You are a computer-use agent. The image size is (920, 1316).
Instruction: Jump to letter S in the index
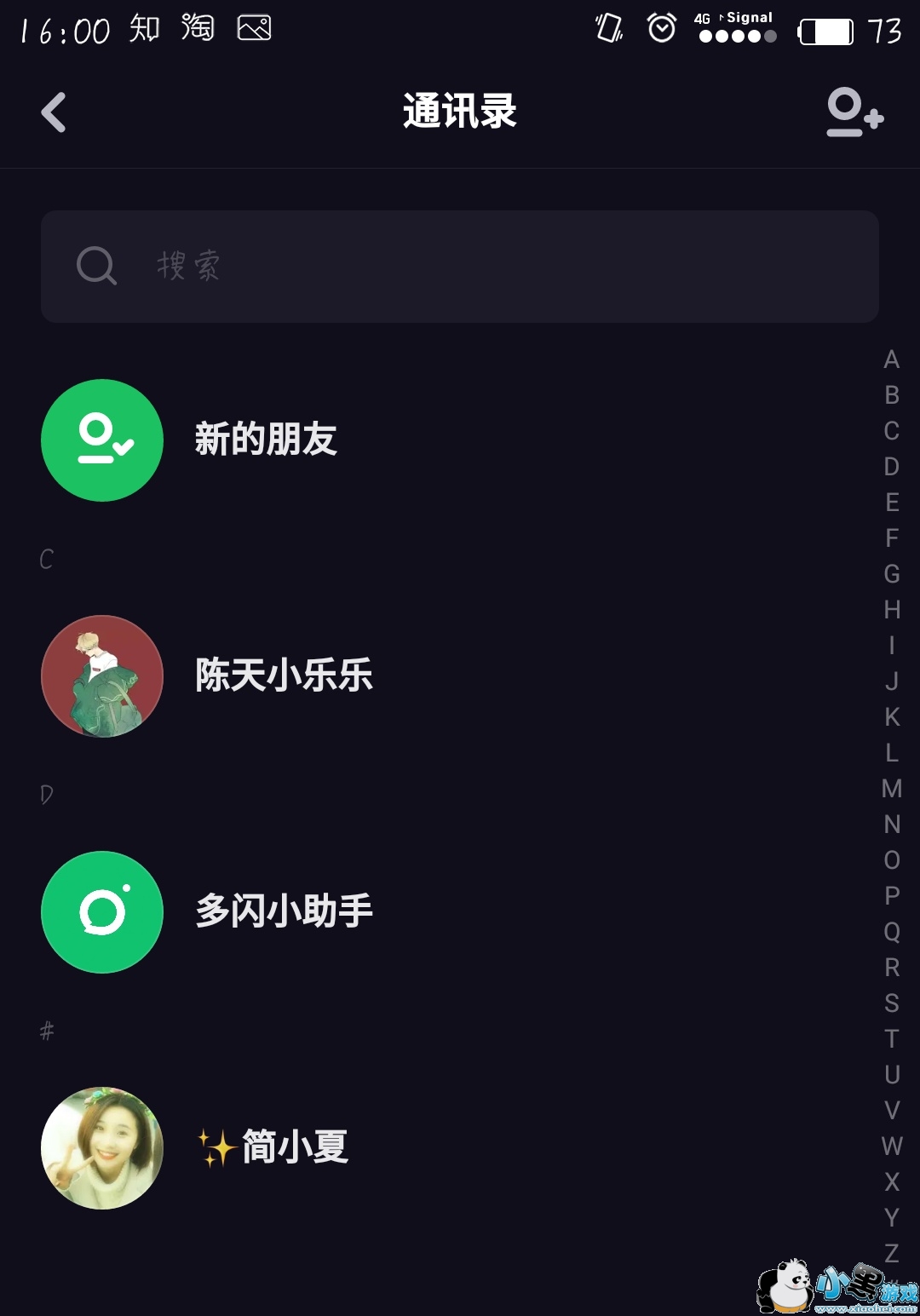pyautogui.click(x=892, y=1003)
